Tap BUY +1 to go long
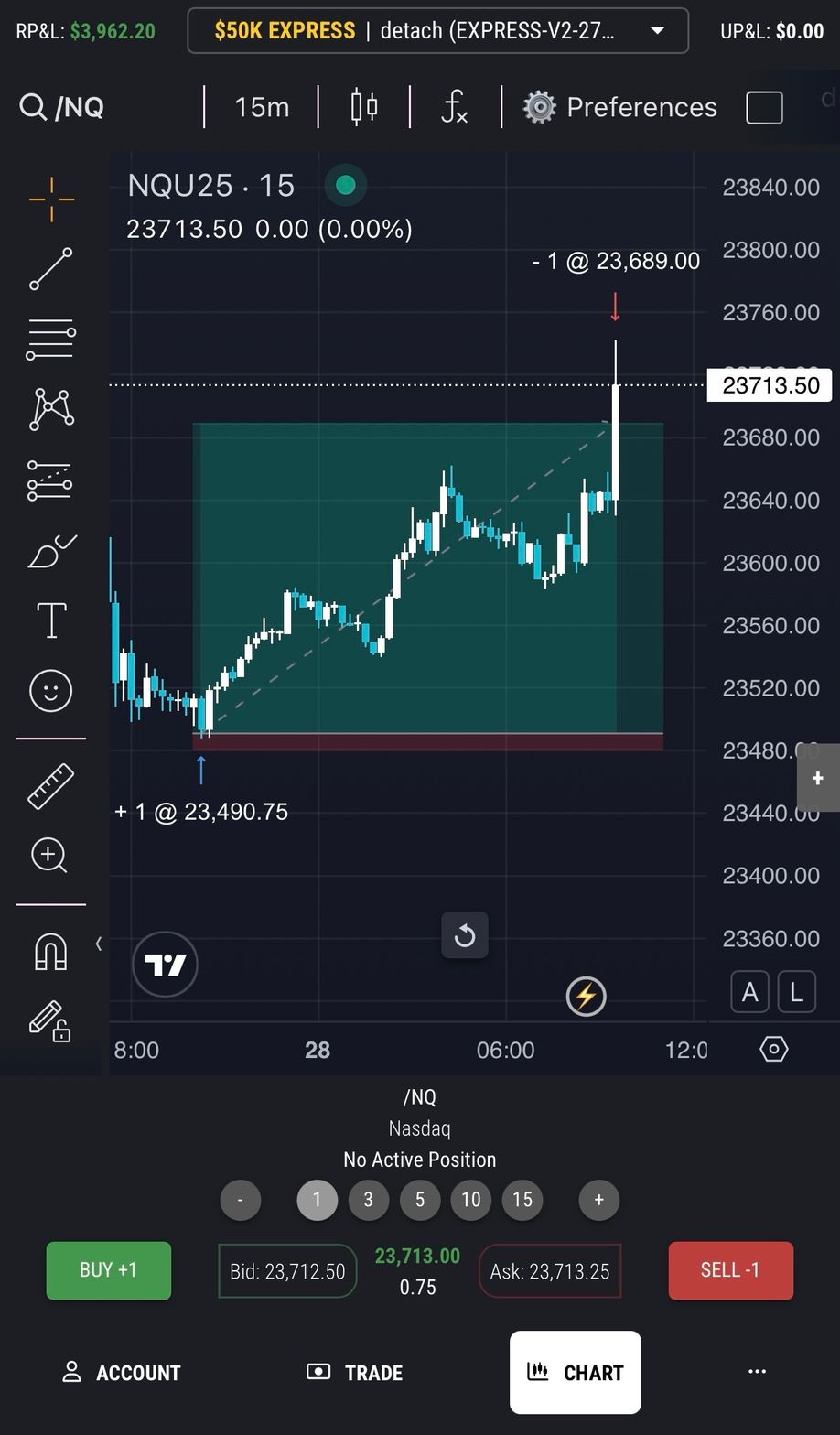The image size is (840, 1435). tap(109, 1270)
